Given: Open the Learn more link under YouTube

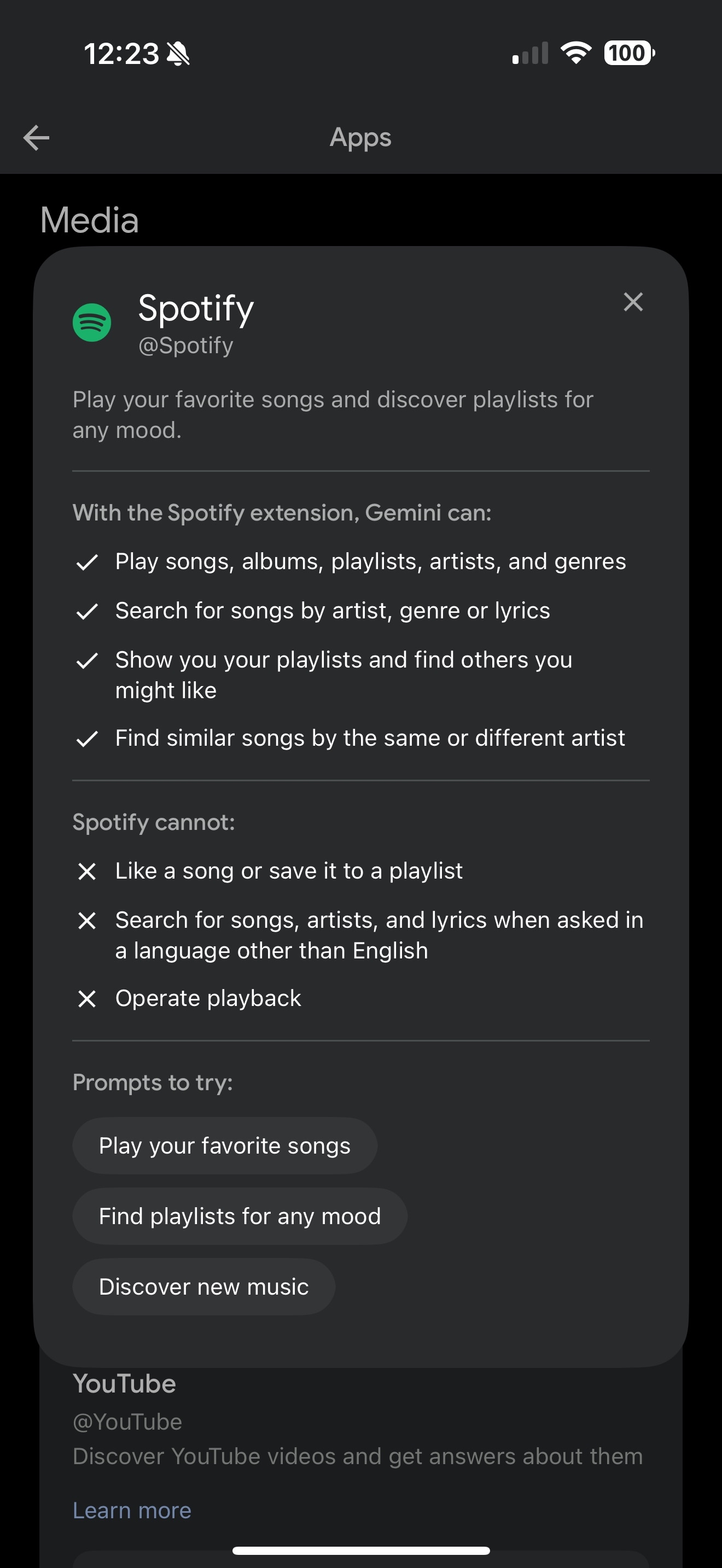Looking at the screenshot, I should [x=132, y=1511].
